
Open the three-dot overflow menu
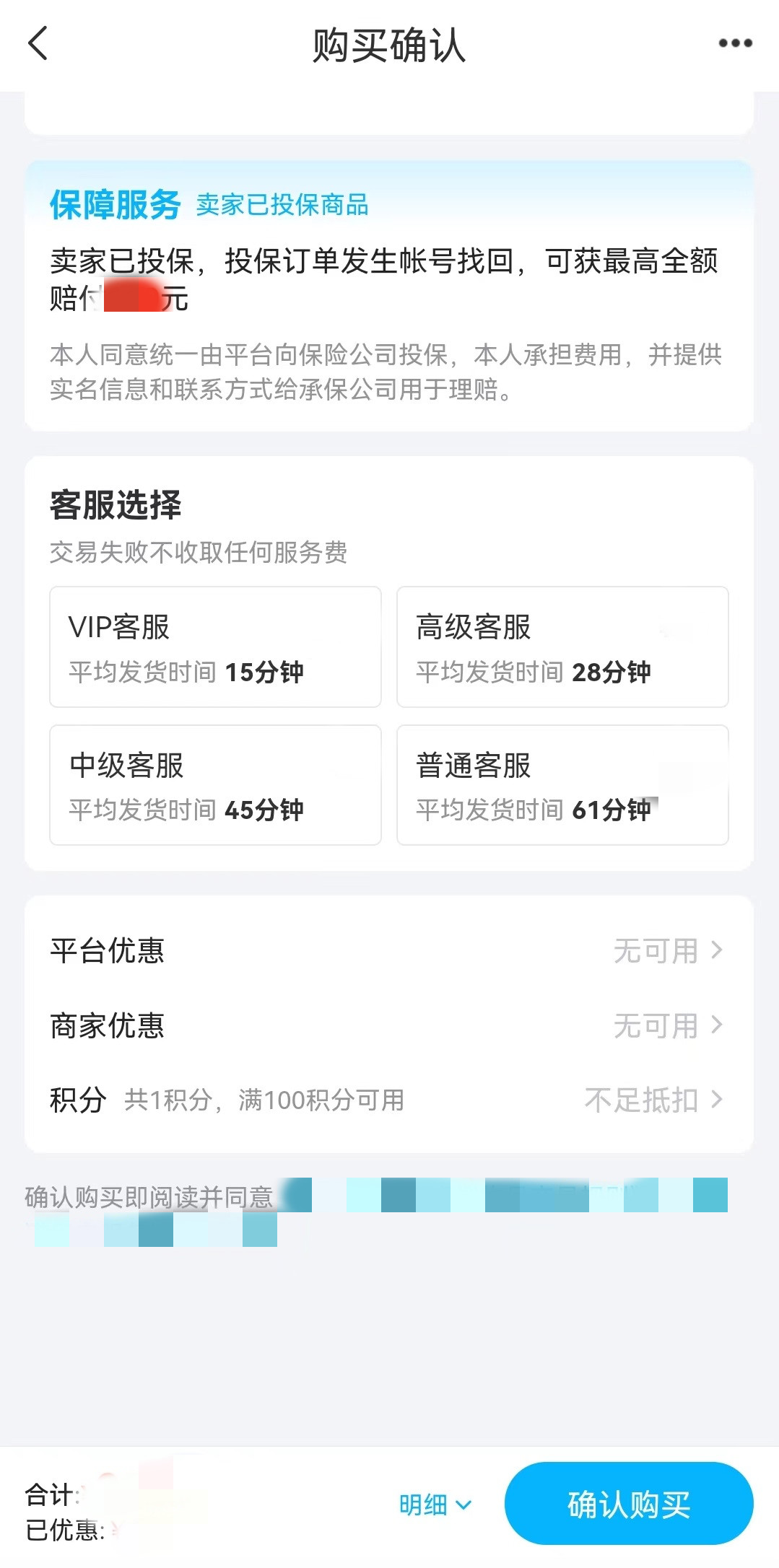[735, 43]
